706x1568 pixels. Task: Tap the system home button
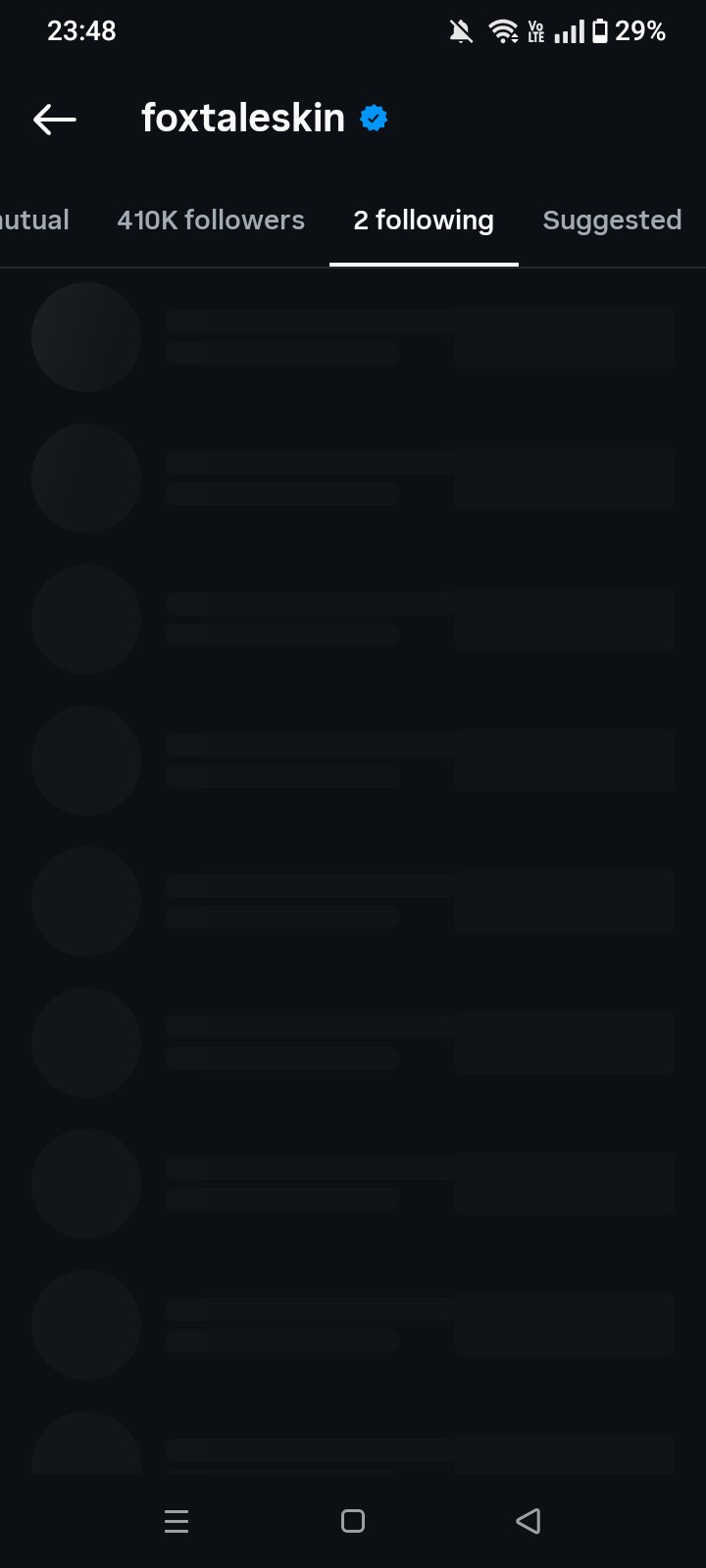pos(353,1521)
